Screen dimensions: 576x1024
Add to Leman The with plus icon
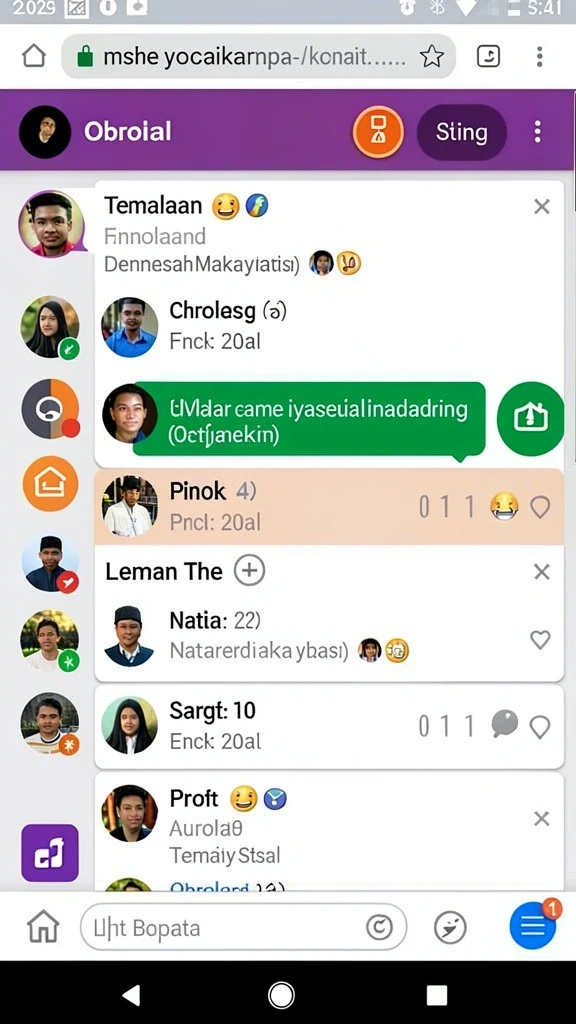click(x=249, y=571)
